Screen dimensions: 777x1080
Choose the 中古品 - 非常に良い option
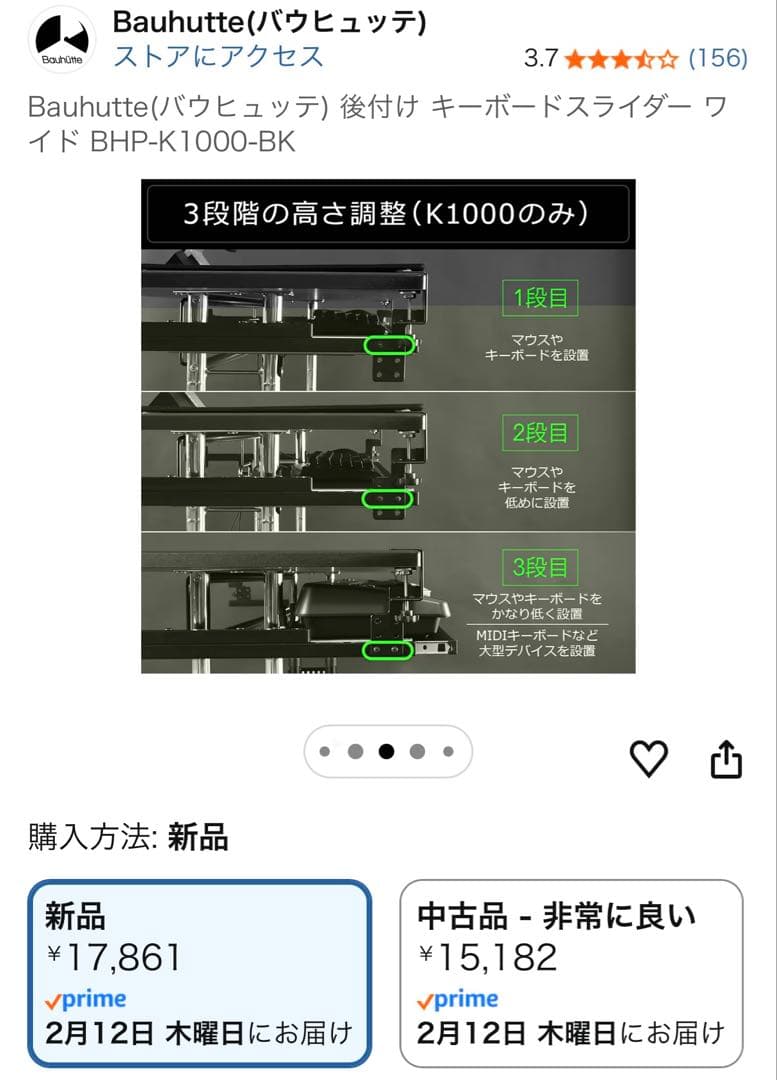click(x=571, y=974)
